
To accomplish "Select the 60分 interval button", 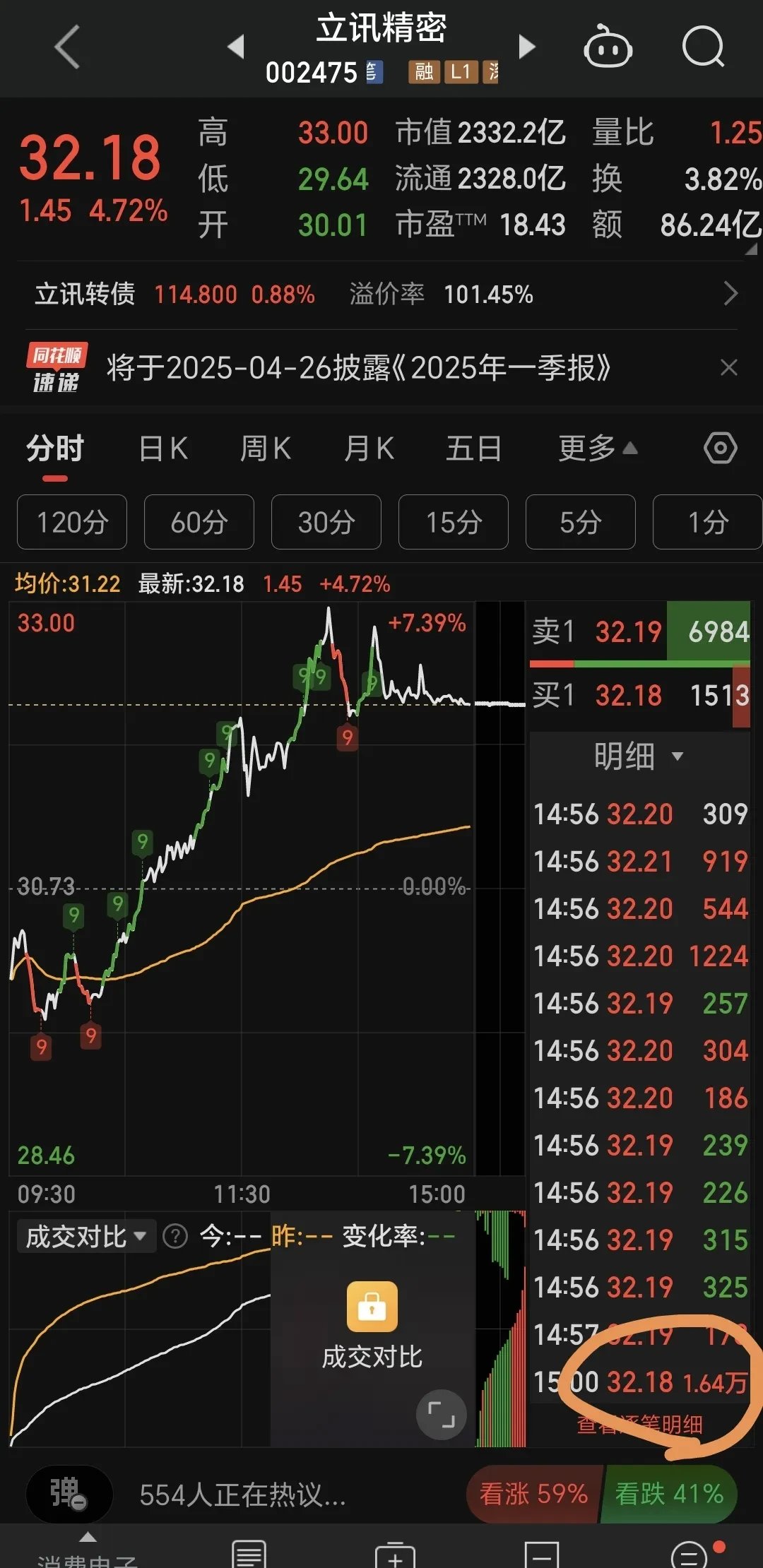I will click(x=199, y=522).
